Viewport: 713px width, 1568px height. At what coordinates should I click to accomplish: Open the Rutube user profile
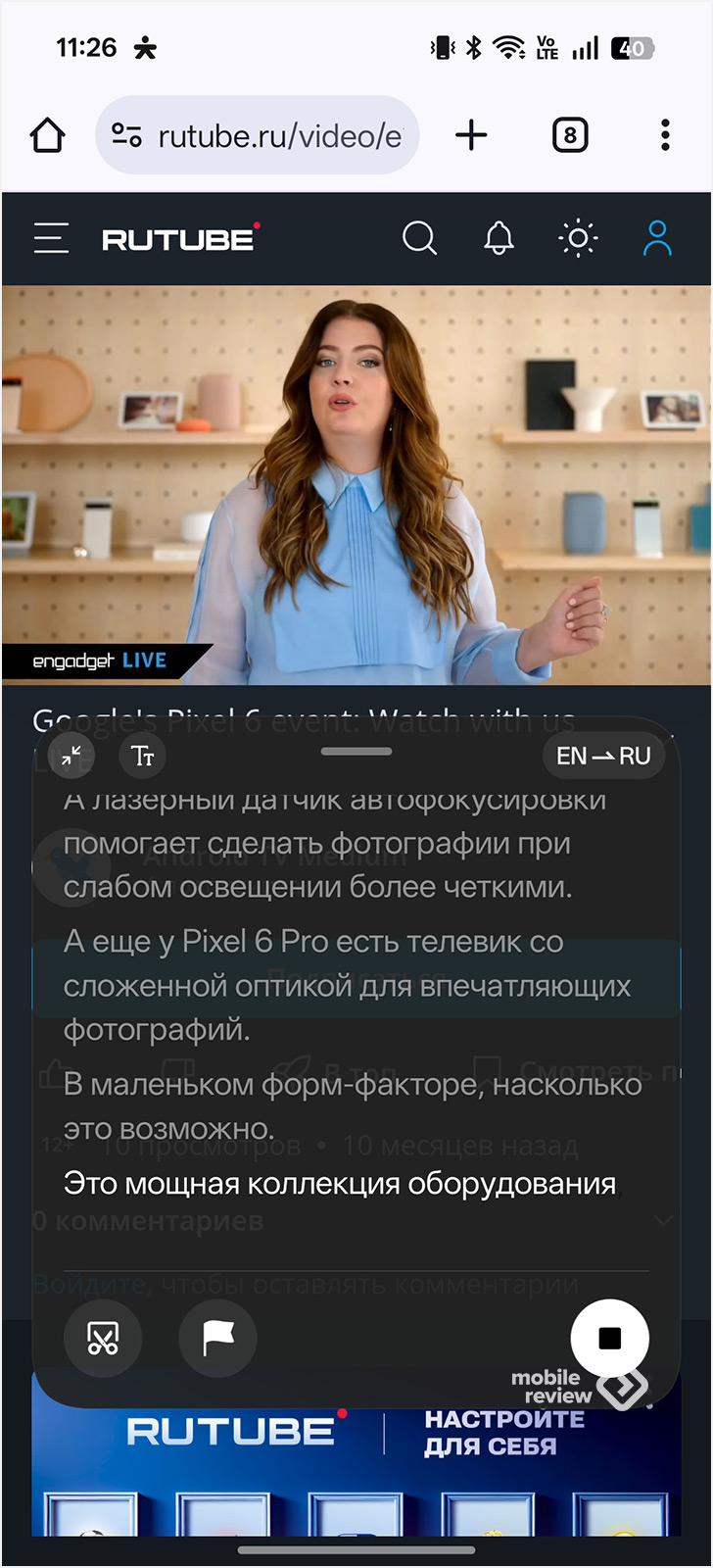657,238
